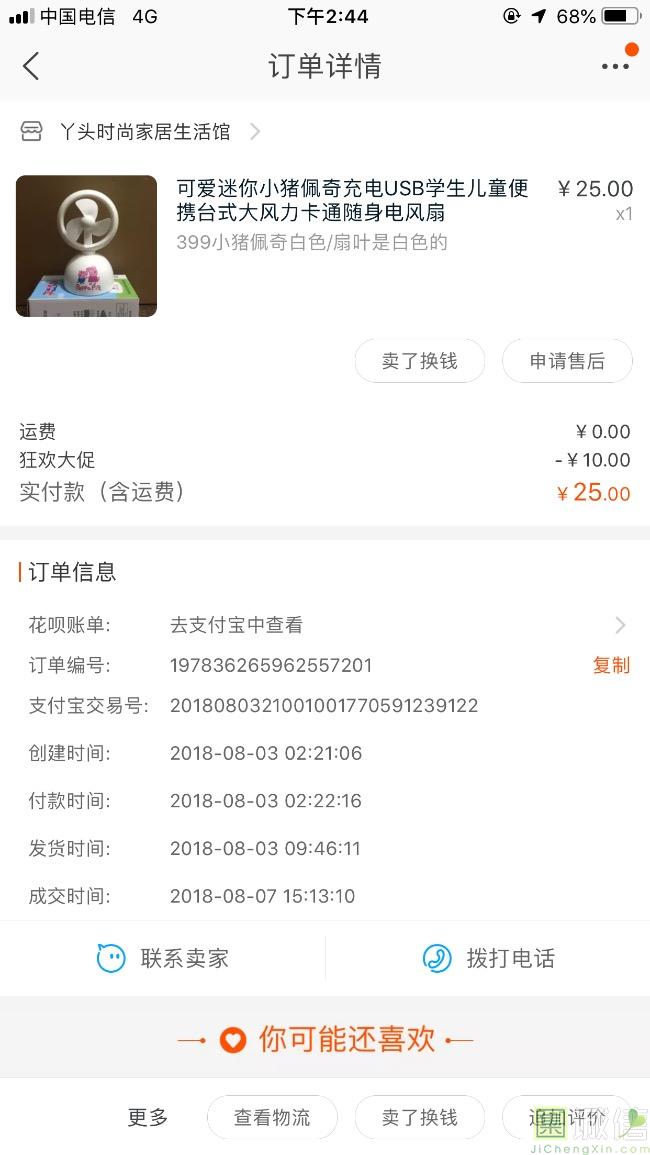Image resolution: width=650 pixels, height=1155 pixels.
Task: Tap 卖了换钱 under the product
Action: 419,361
